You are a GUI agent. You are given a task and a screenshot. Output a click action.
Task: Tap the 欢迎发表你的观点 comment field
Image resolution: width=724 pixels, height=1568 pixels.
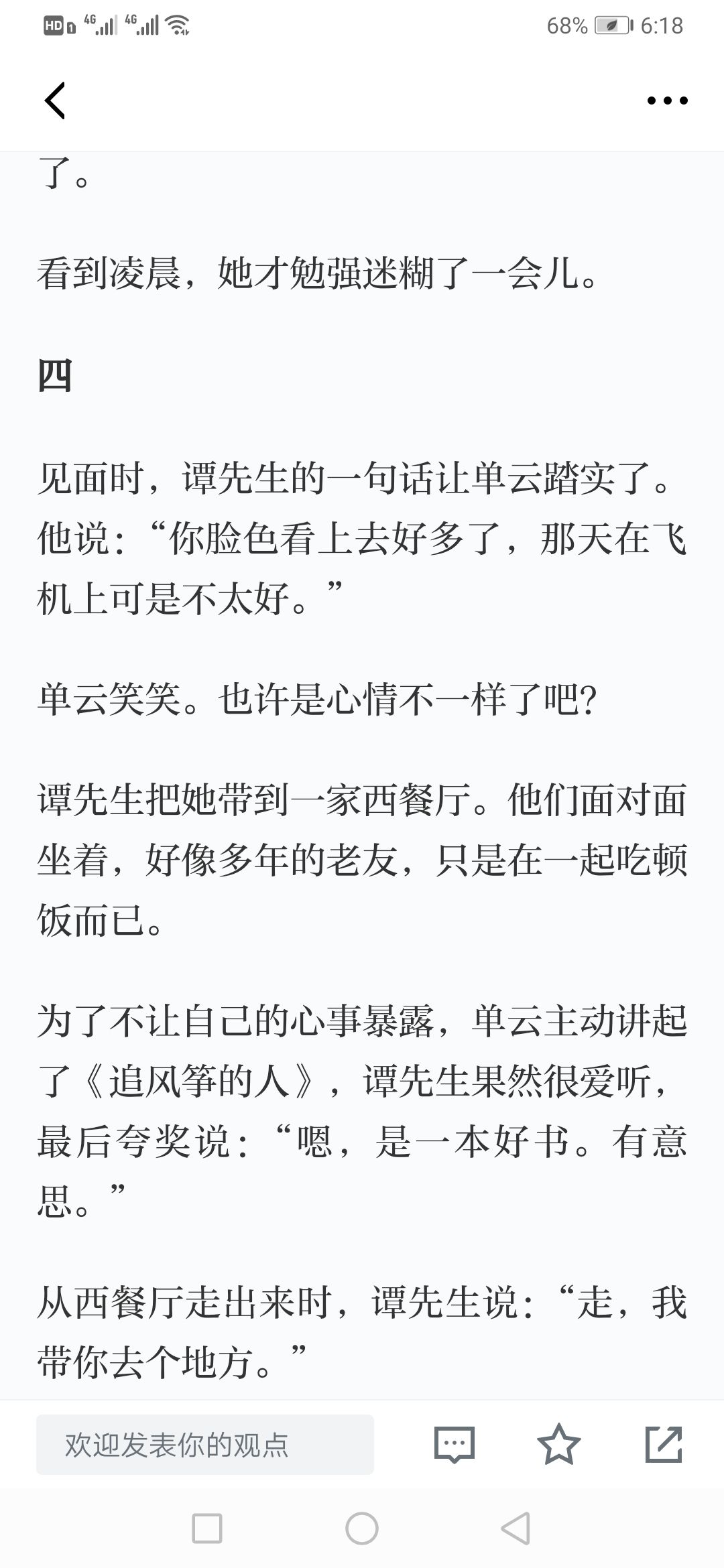pyautogui.click(x=205, y=1444)
